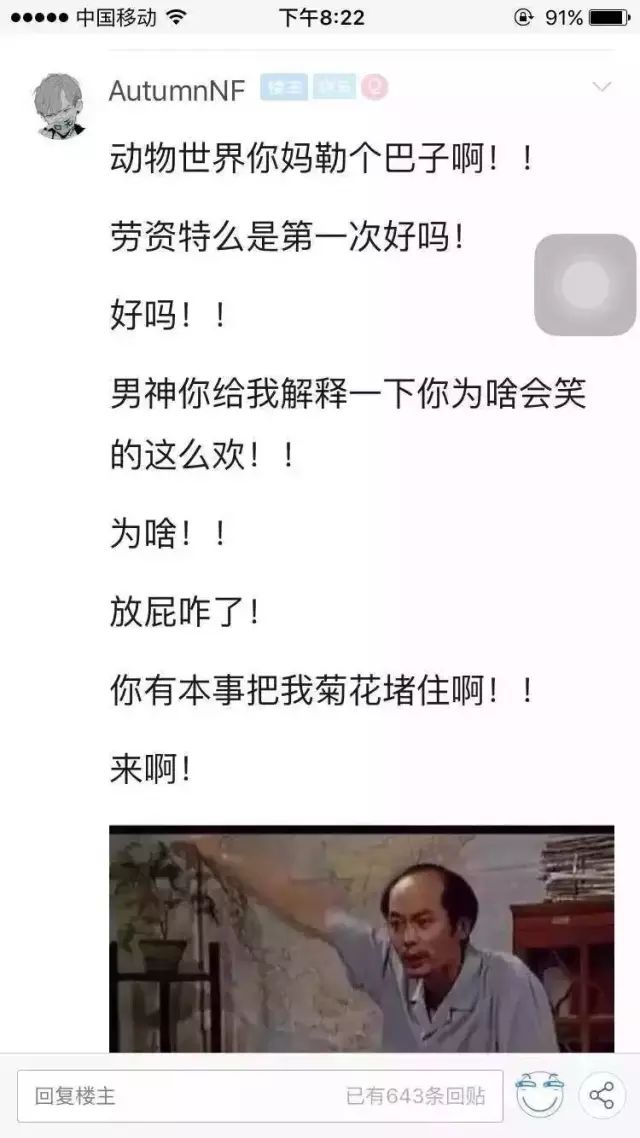Screen dimensions: 640x1138
Task: Open the emoji picker
Action: [x=540, y=1095]
